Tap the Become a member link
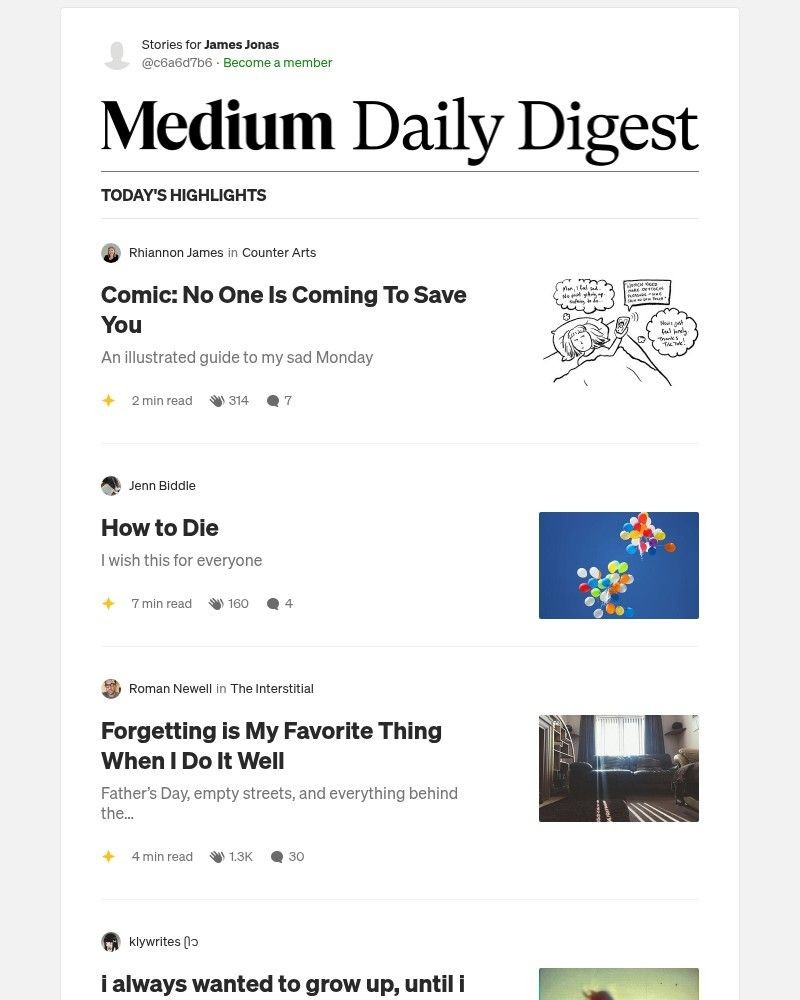The width and height of the screenshot is (800, 1000). pos(277,62)
